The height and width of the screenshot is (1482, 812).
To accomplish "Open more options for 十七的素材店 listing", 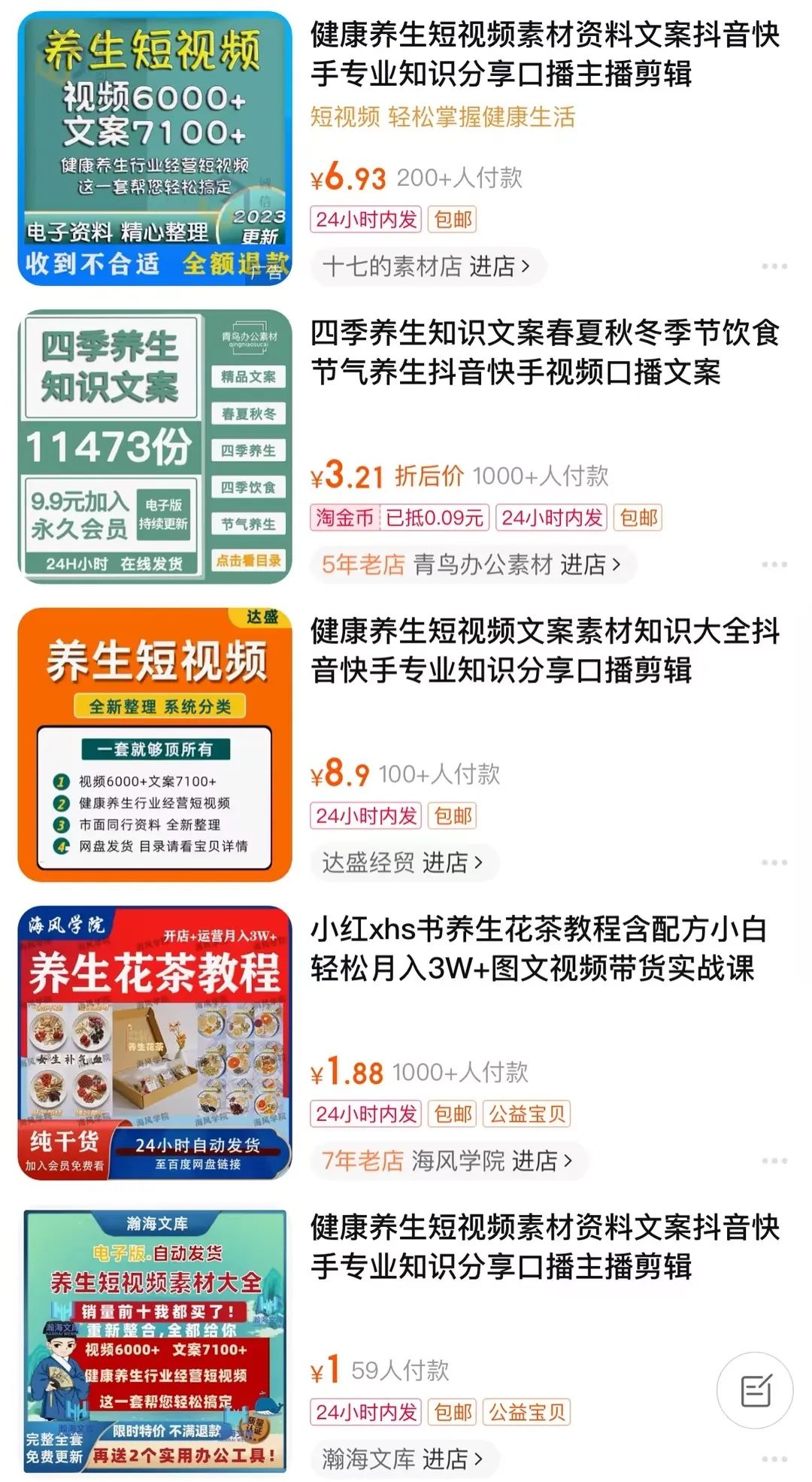I will (774, 266).
